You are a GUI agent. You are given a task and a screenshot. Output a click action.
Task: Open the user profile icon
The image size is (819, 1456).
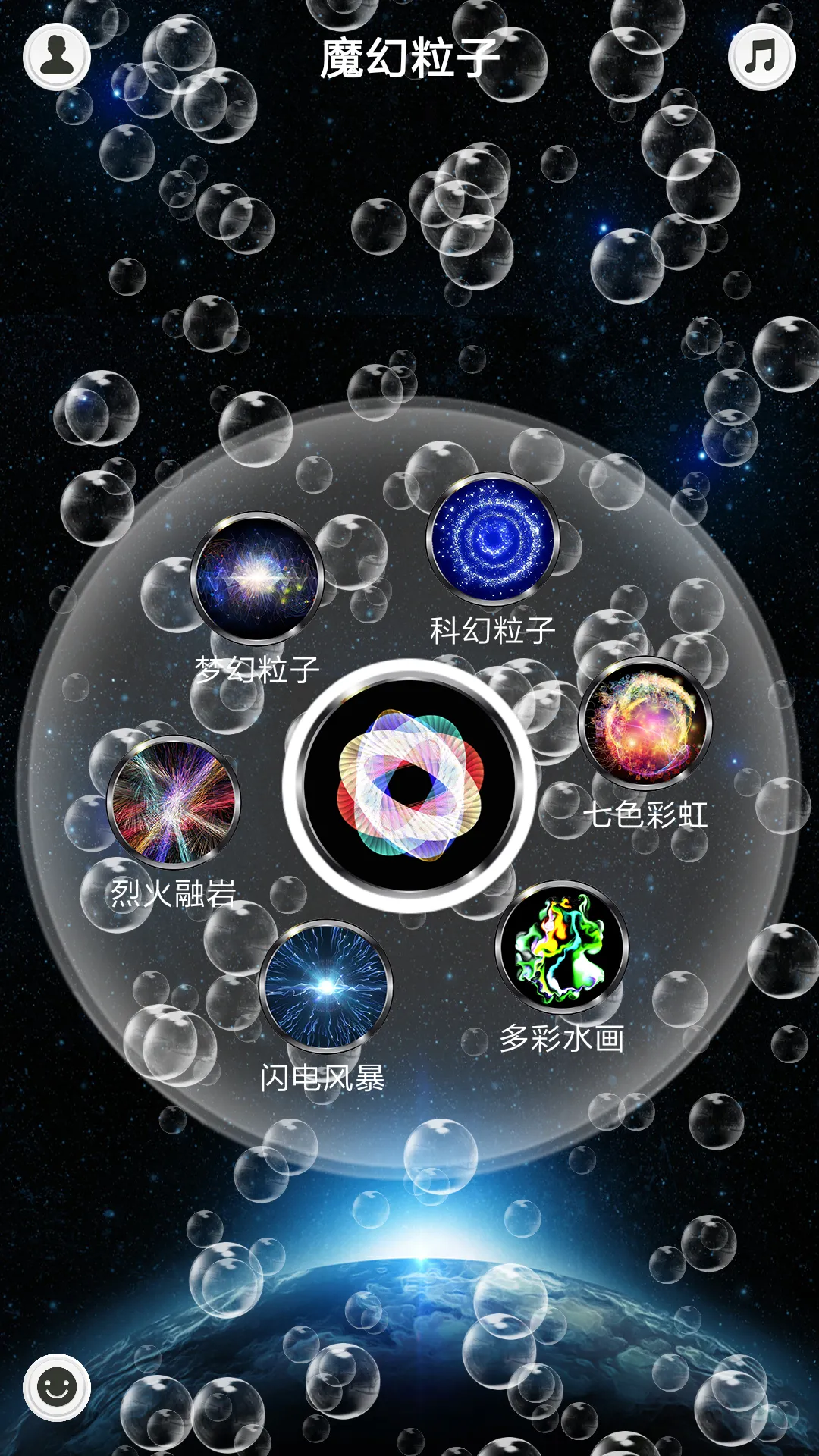click(x=57, y=57)
